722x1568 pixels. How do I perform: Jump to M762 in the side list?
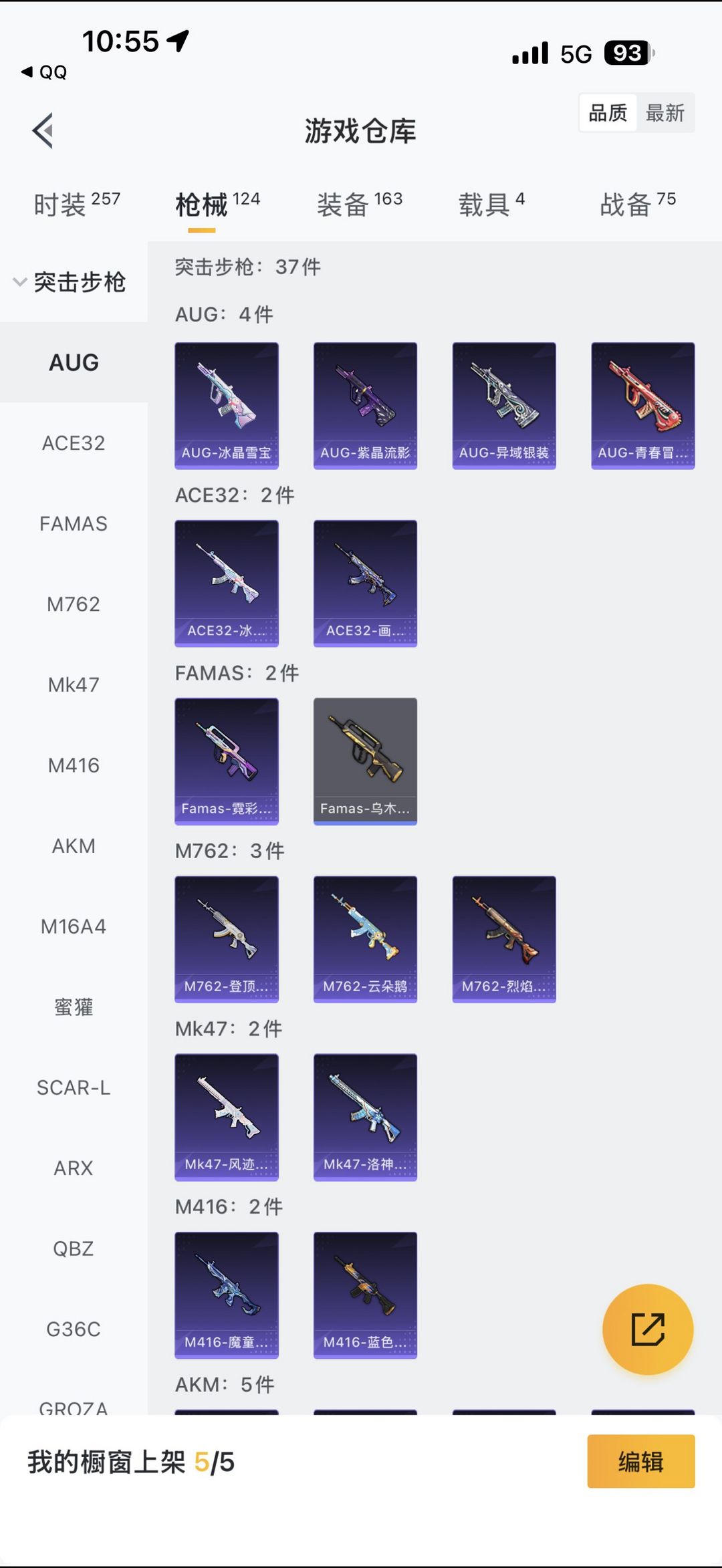[74, 604]
